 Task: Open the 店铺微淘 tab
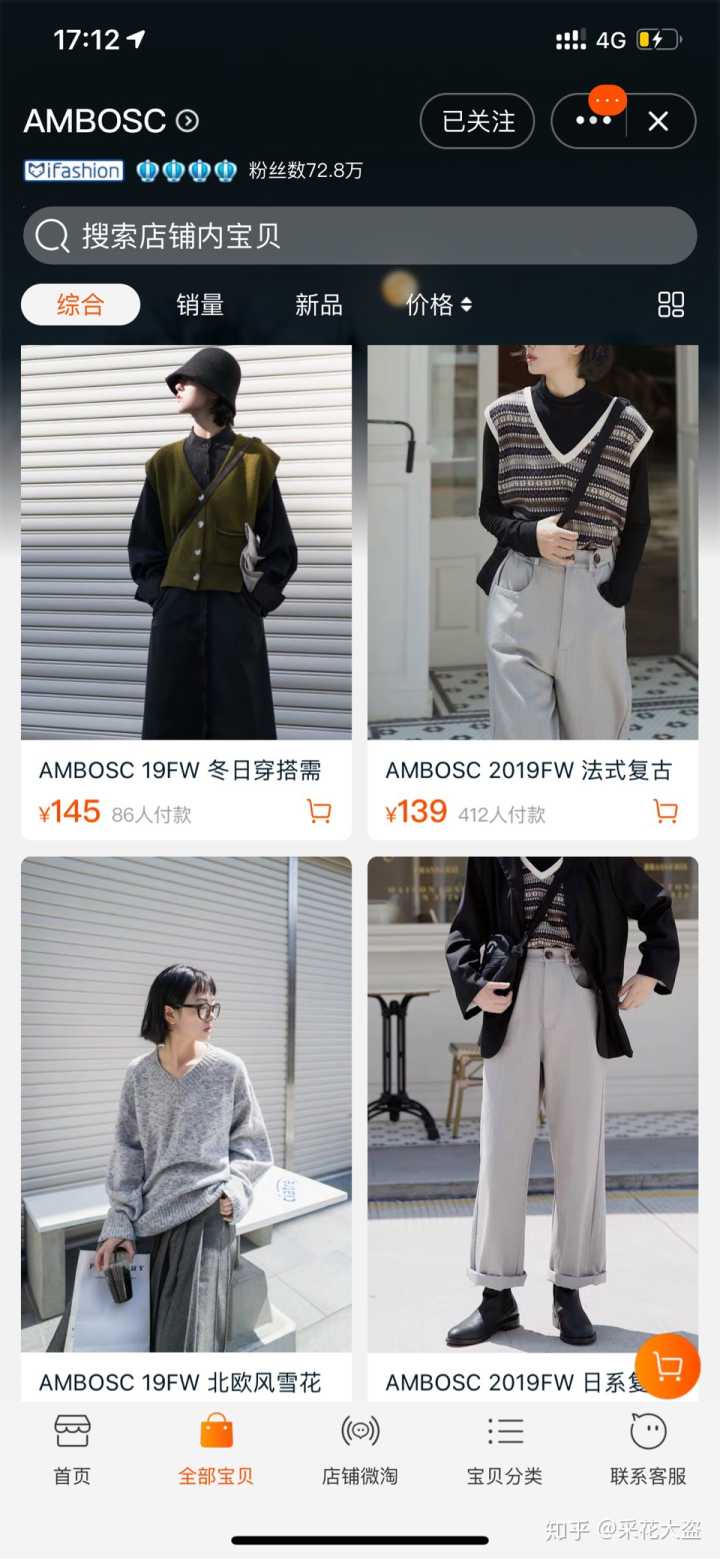coord(360,1448)
